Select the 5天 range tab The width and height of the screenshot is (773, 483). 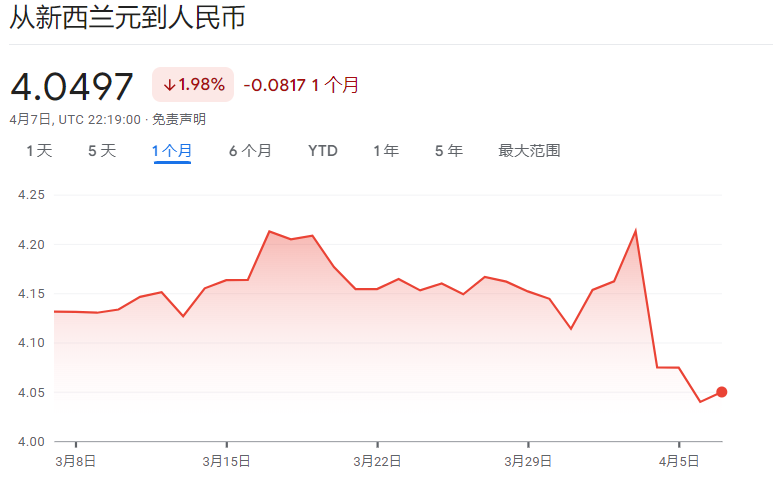[x=102, y=151]
